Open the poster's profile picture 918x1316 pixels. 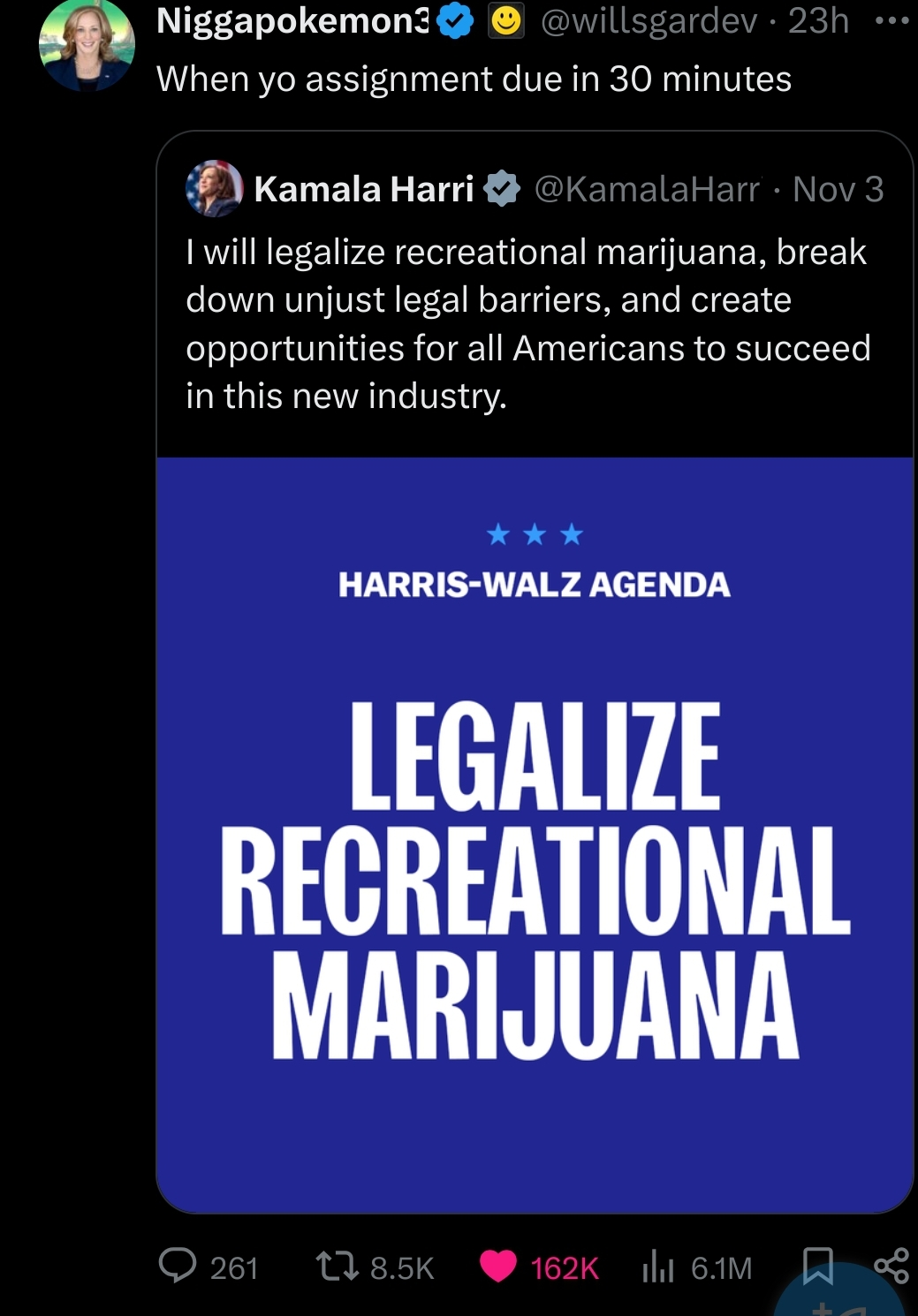click(87, 44)
